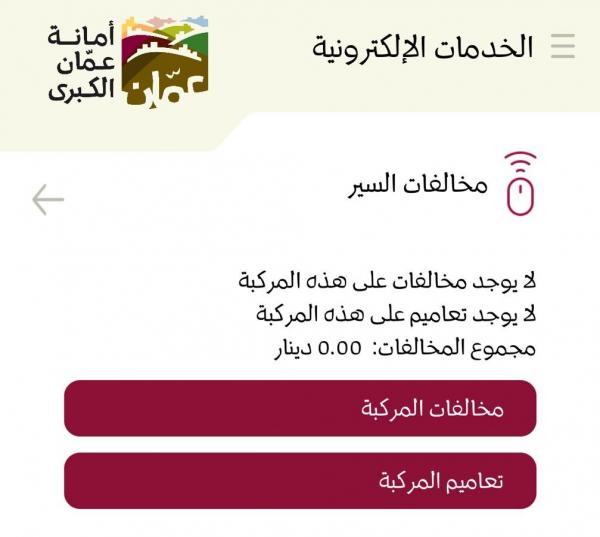The image size is (600, 537).
Task: Go back using the left arrow
Action: coord(48,199)
